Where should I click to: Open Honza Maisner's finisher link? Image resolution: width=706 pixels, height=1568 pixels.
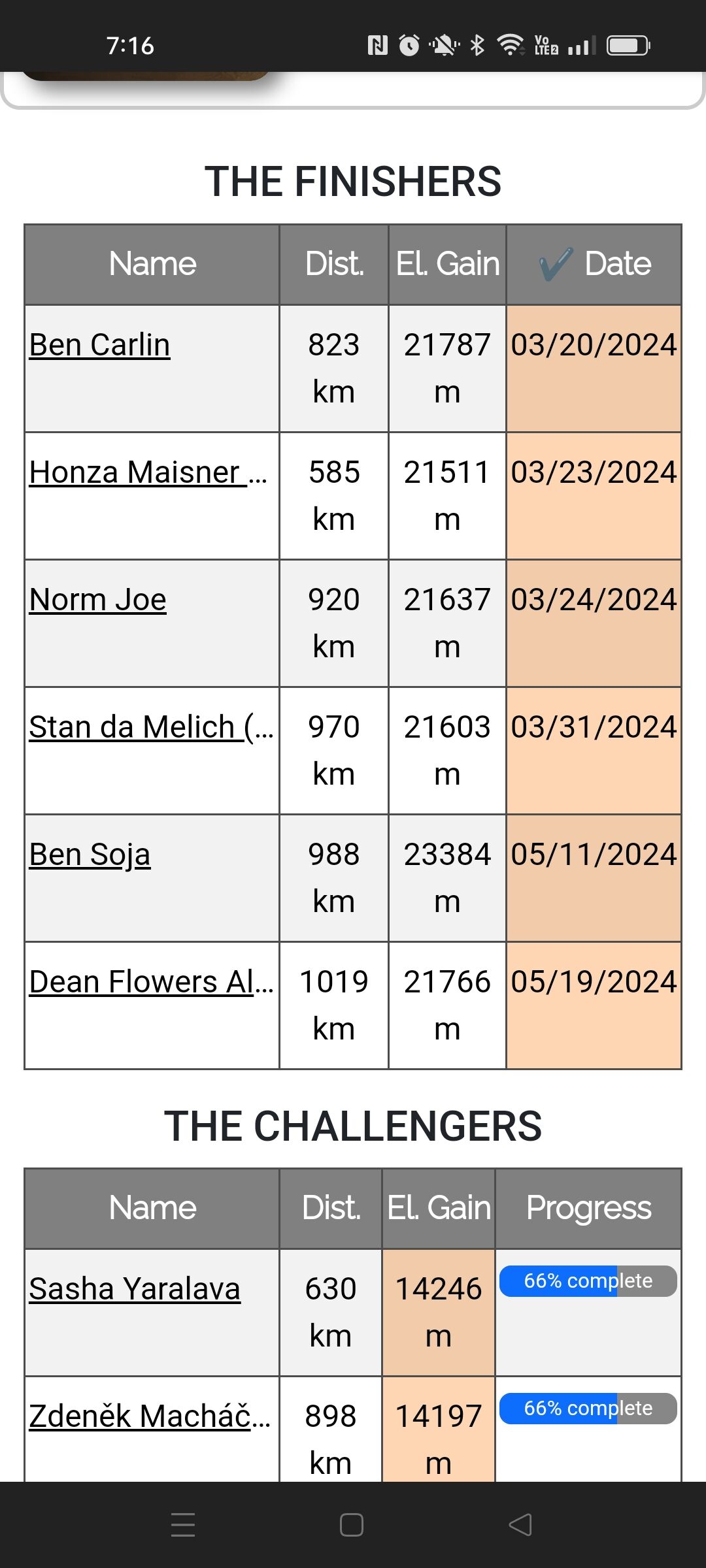click(148, 472)
